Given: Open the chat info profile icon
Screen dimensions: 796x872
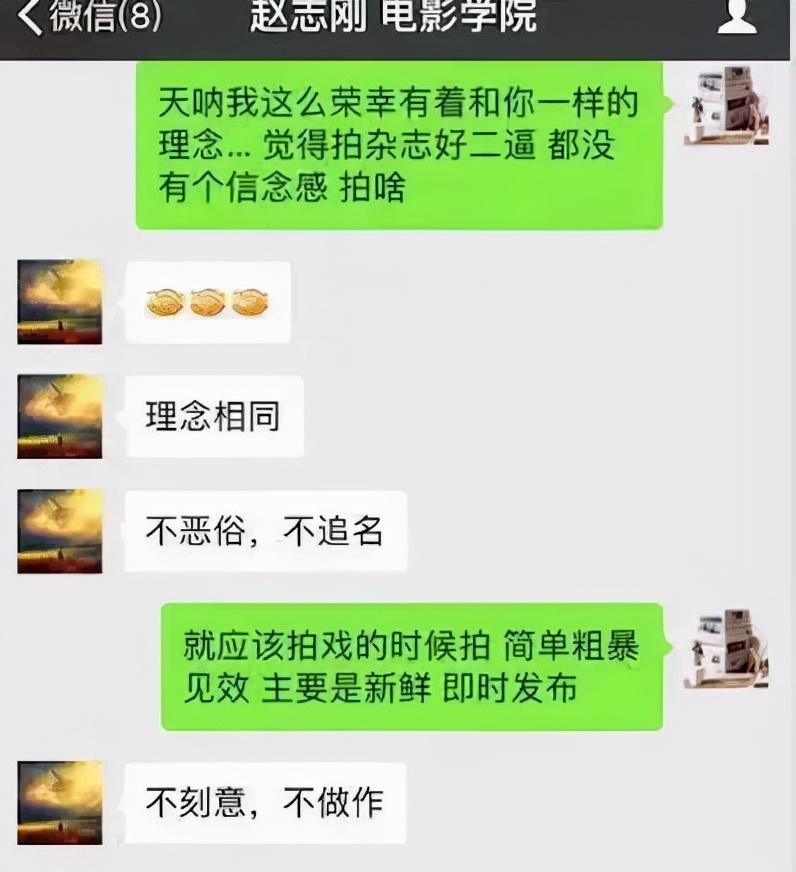Looking at the screenshot, I should pos(737,17).
